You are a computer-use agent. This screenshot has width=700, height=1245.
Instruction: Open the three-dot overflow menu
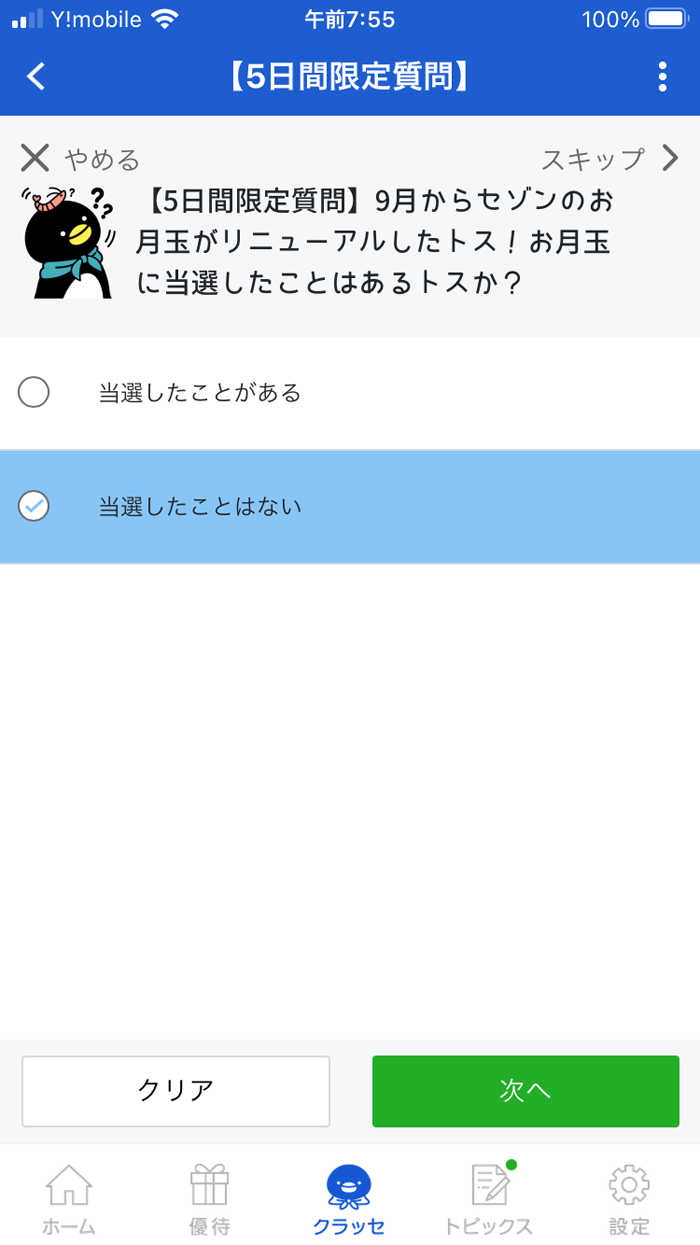click(x=662, y=77)
